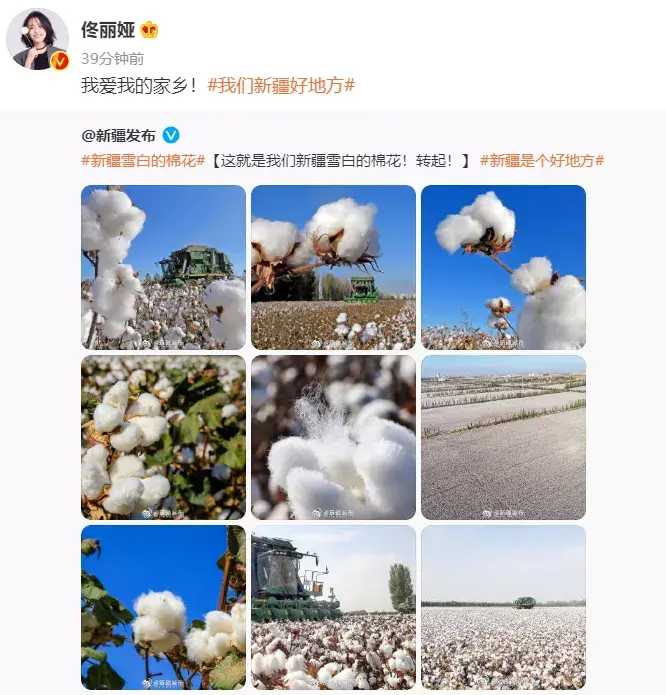Viewport: 666px width, 695px height.
Task: Open the cotton photo with harvester behind
Action: [163, 267]
